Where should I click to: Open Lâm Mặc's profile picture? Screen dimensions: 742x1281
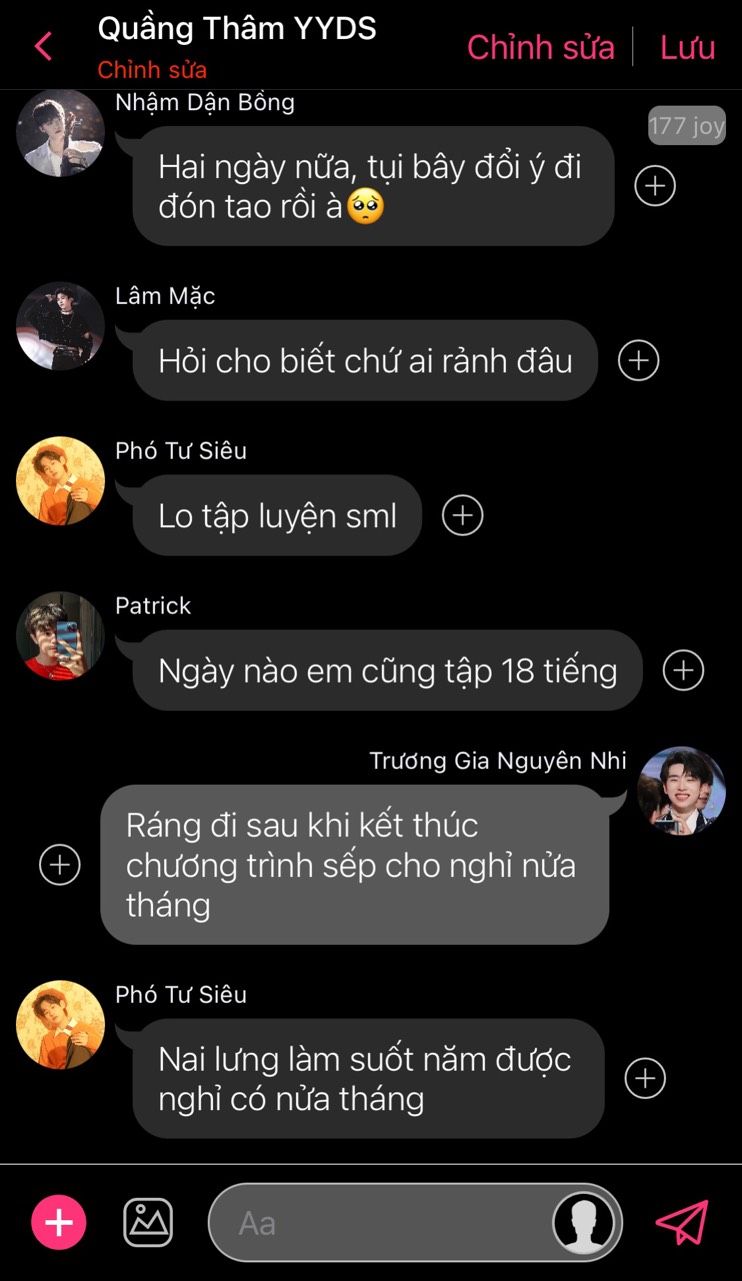click(60, 326)
